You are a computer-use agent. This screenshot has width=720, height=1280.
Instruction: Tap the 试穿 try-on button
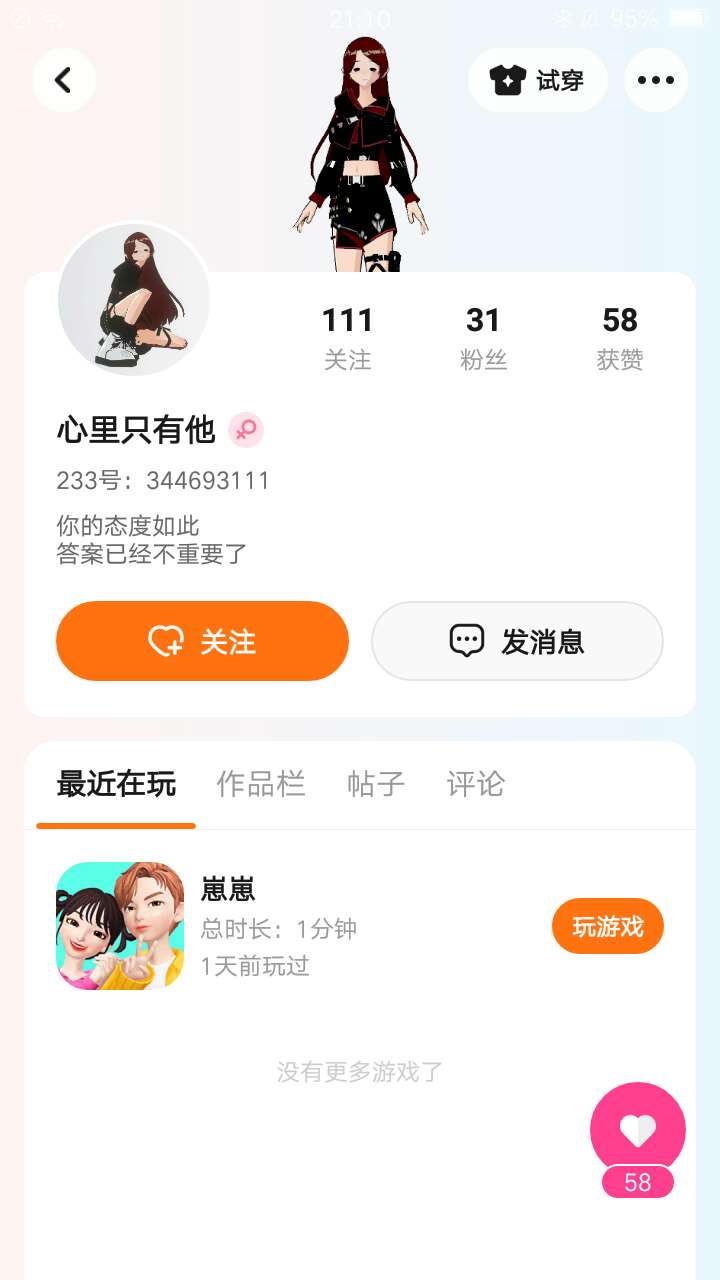(x=538, y=80)
